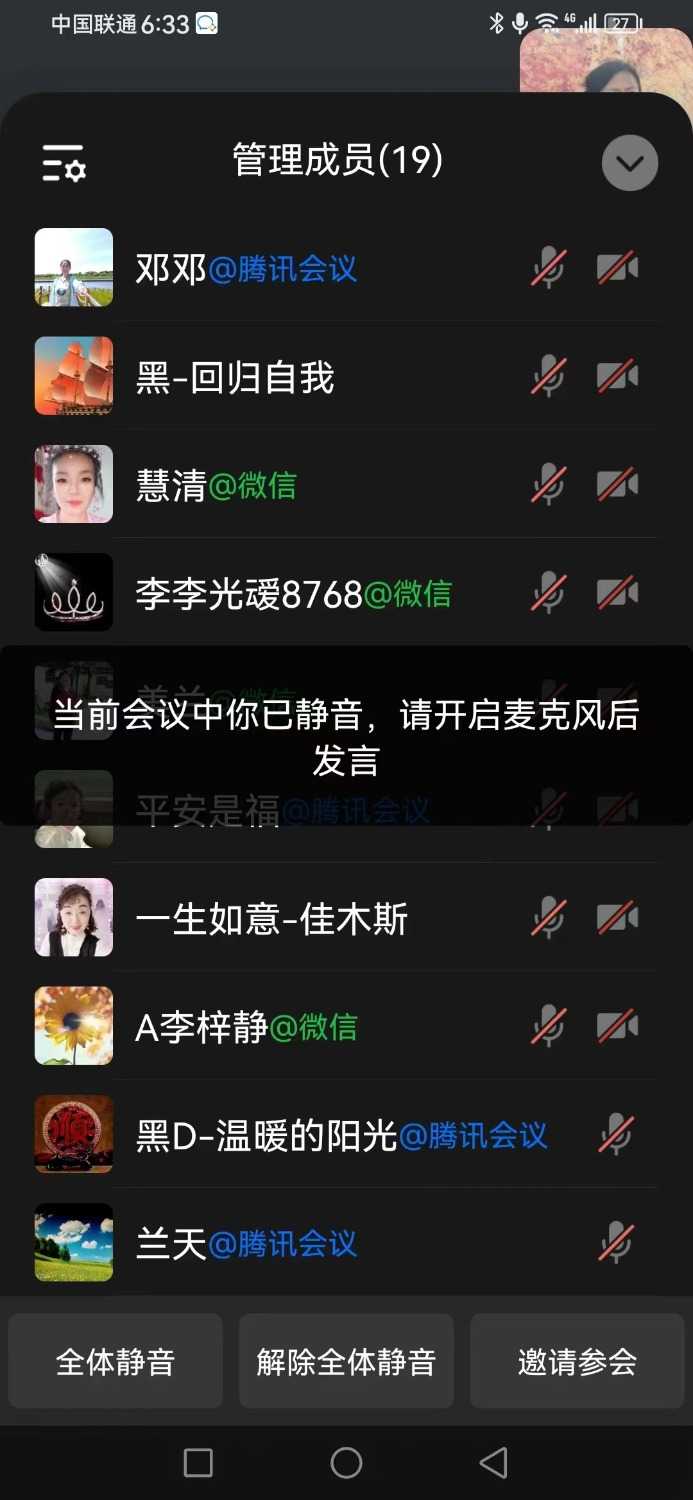Collapse the member list with the down chevron
693x1500 pixels.
tap(629, 163)
